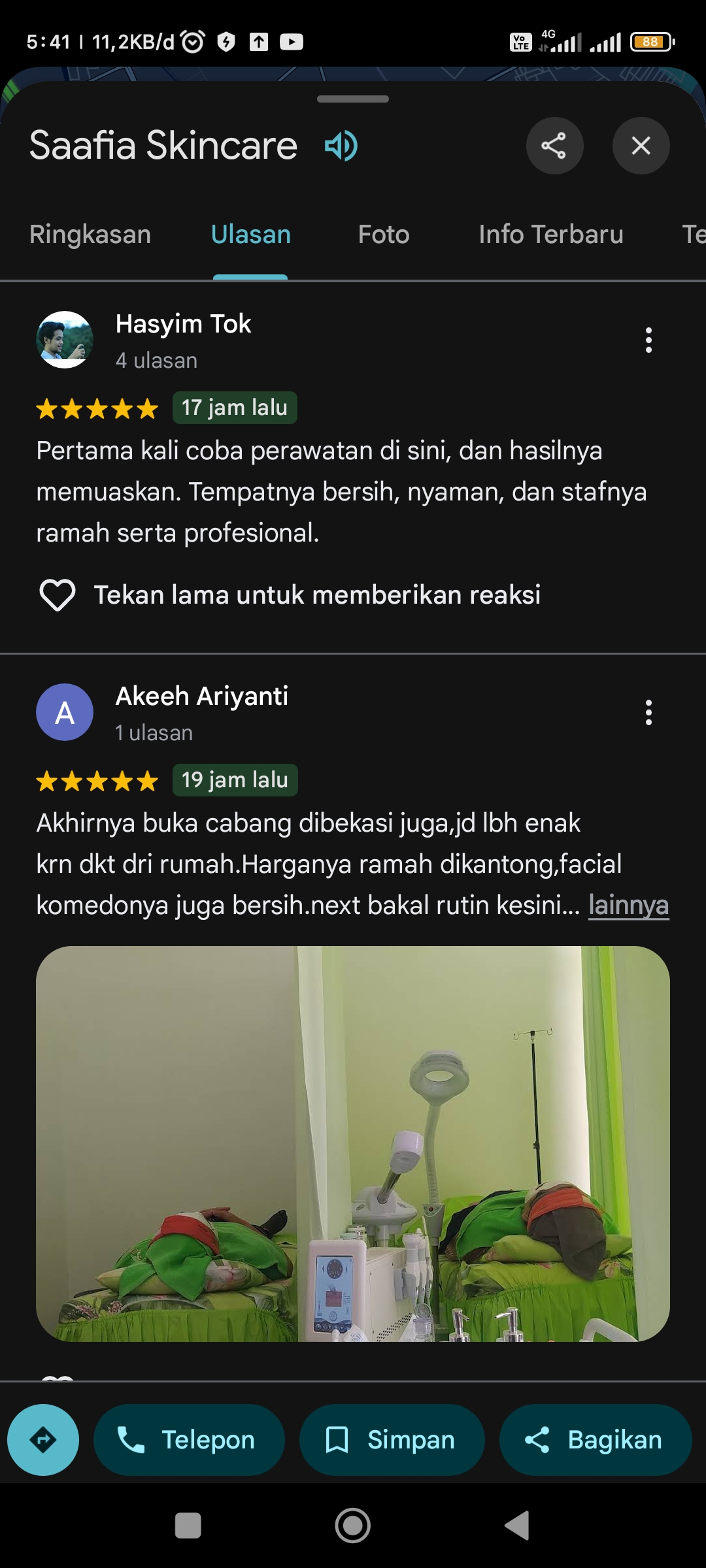The image size is (706, 1568).
Task: Open the photo in Akeeh Ariyanti's review
Action: (353, 1144)
